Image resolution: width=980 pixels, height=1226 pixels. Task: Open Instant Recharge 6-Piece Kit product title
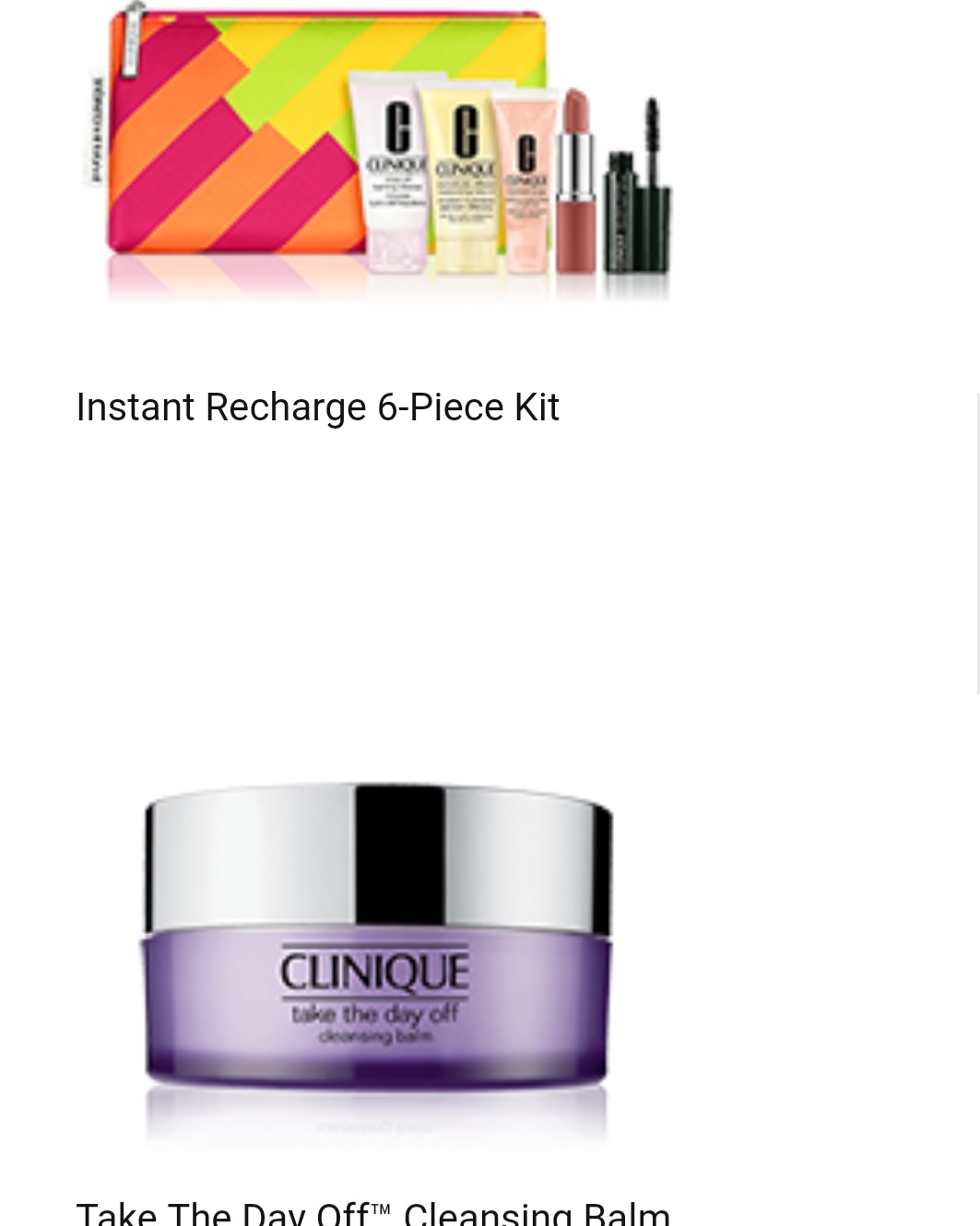(317, 407)
